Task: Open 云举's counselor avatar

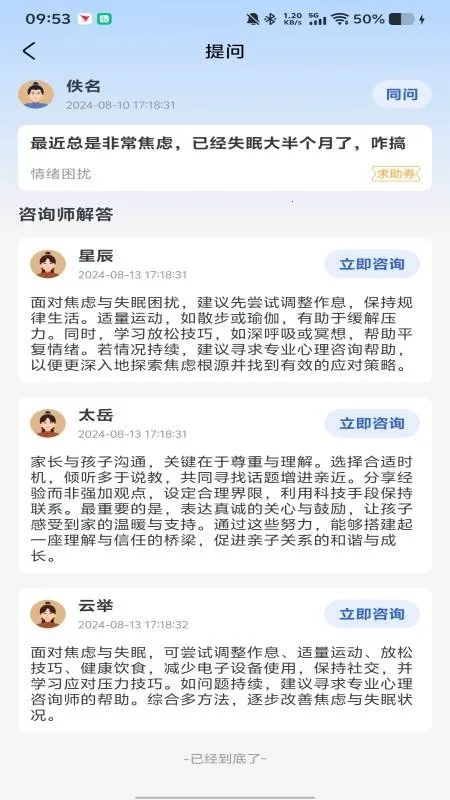Action: (48, 614)
